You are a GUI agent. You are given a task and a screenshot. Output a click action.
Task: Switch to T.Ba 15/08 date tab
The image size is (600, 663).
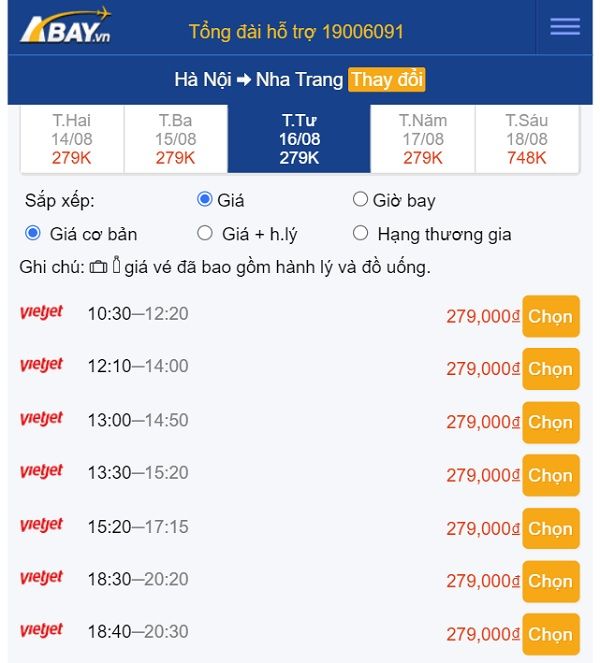pyautogui.click(x=175, y=139)
